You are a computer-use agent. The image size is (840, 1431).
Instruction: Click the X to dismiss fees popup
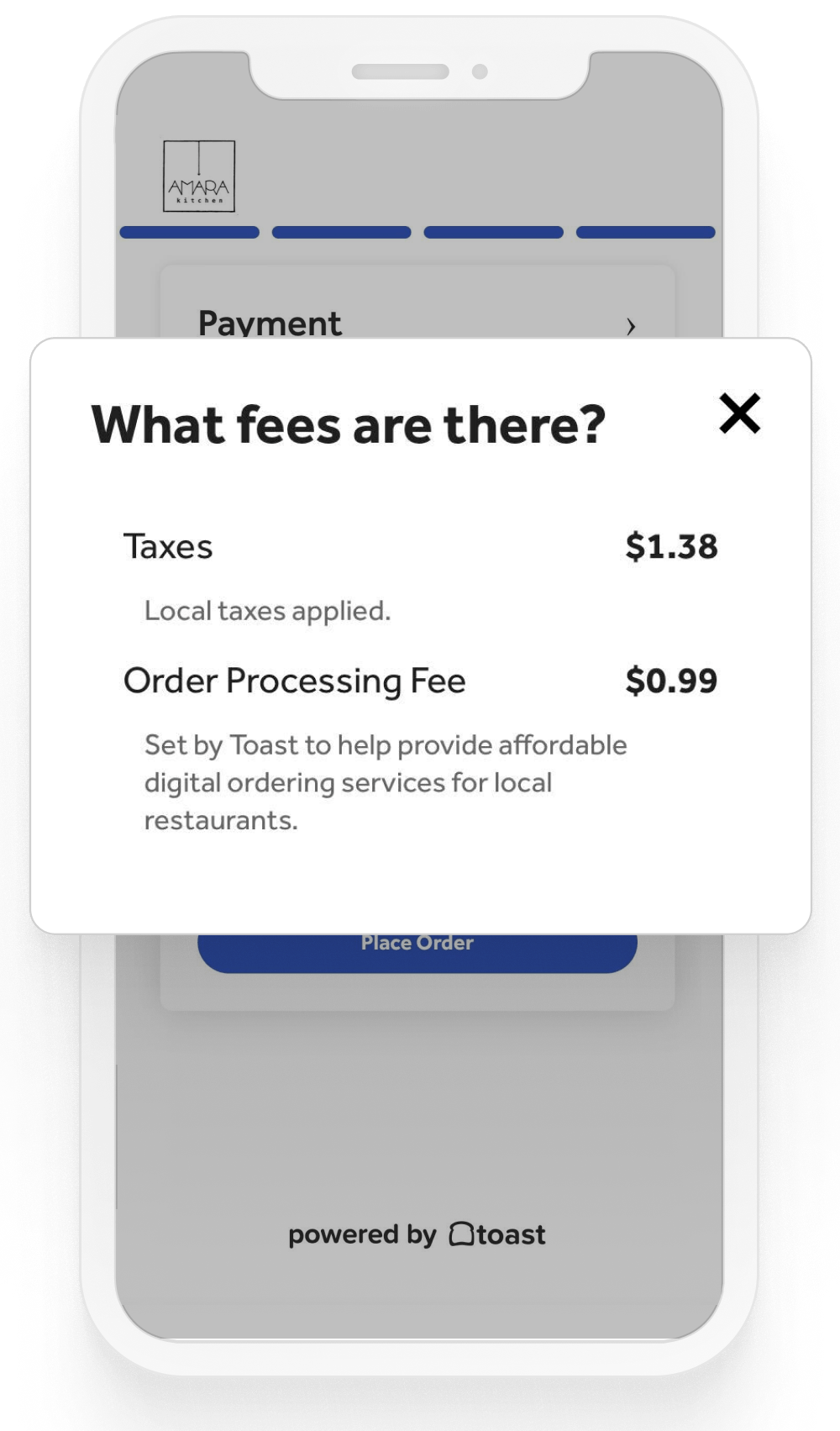click(x=740, y=414)
